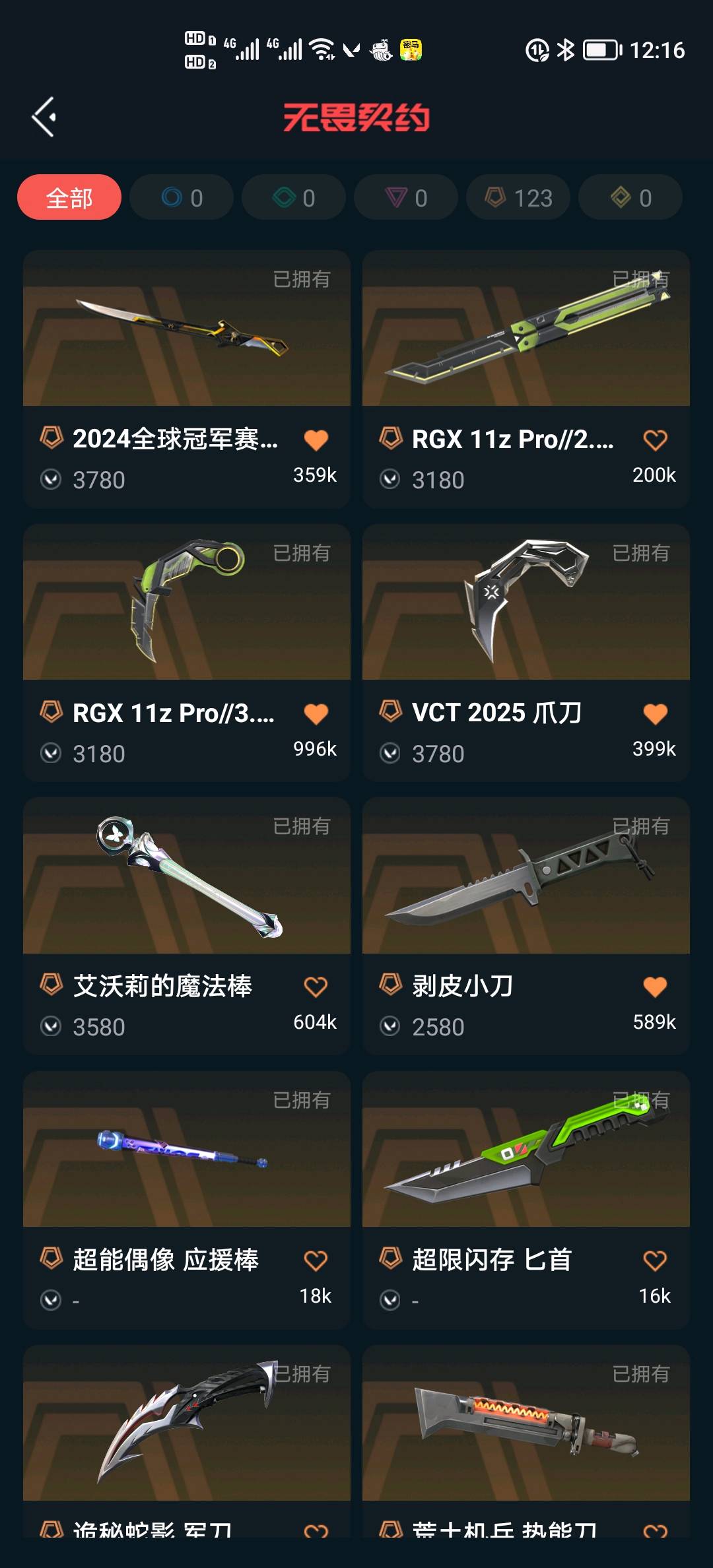Open the RGX 11z Pro//2 blade card
Screen dimensions: 713x1568
tap(526, 329)
